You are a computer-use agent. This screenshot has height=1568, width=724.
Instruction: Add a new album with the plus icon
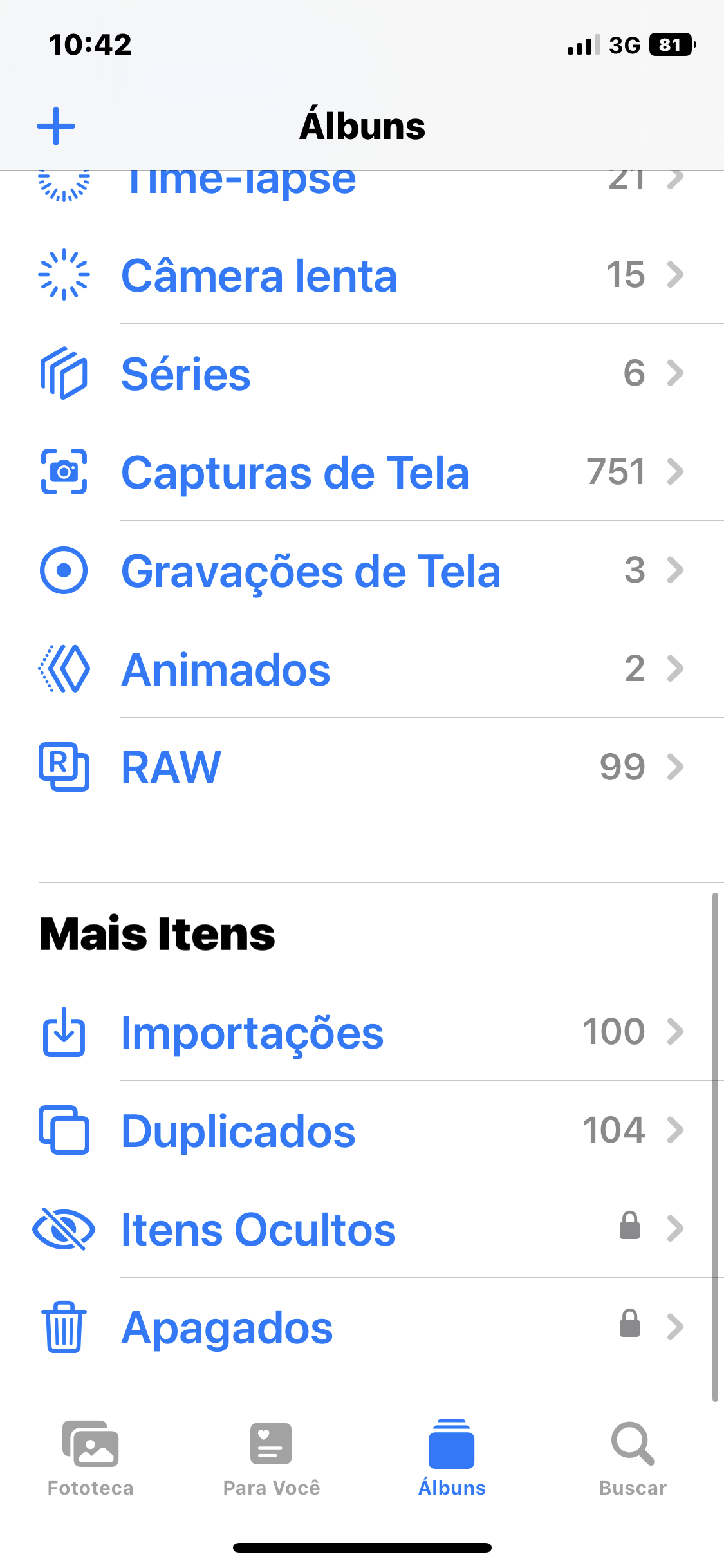pyautogui.click(x=56, y=126)
